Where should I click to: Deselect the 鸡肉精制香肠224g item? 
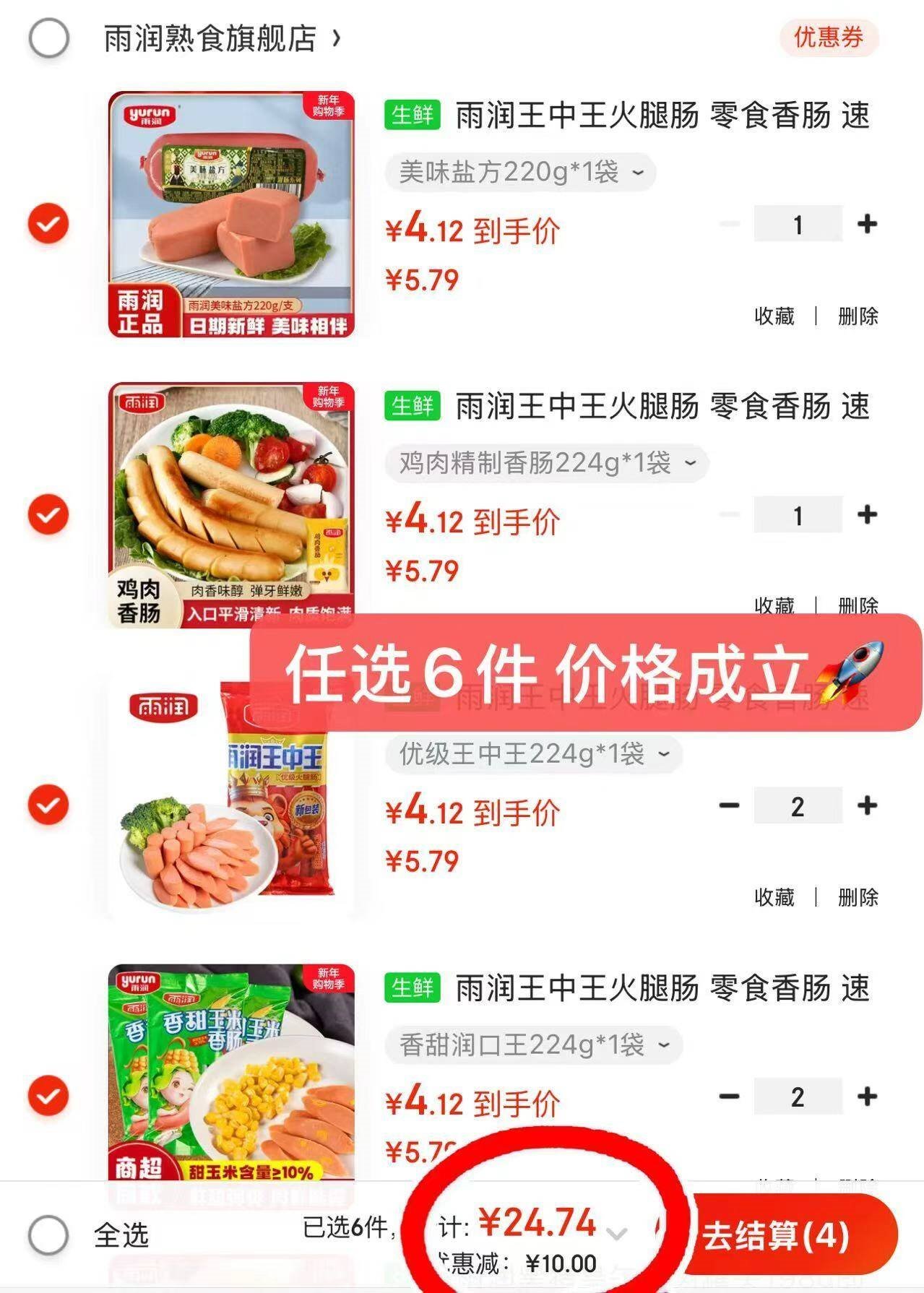[48, 515]
